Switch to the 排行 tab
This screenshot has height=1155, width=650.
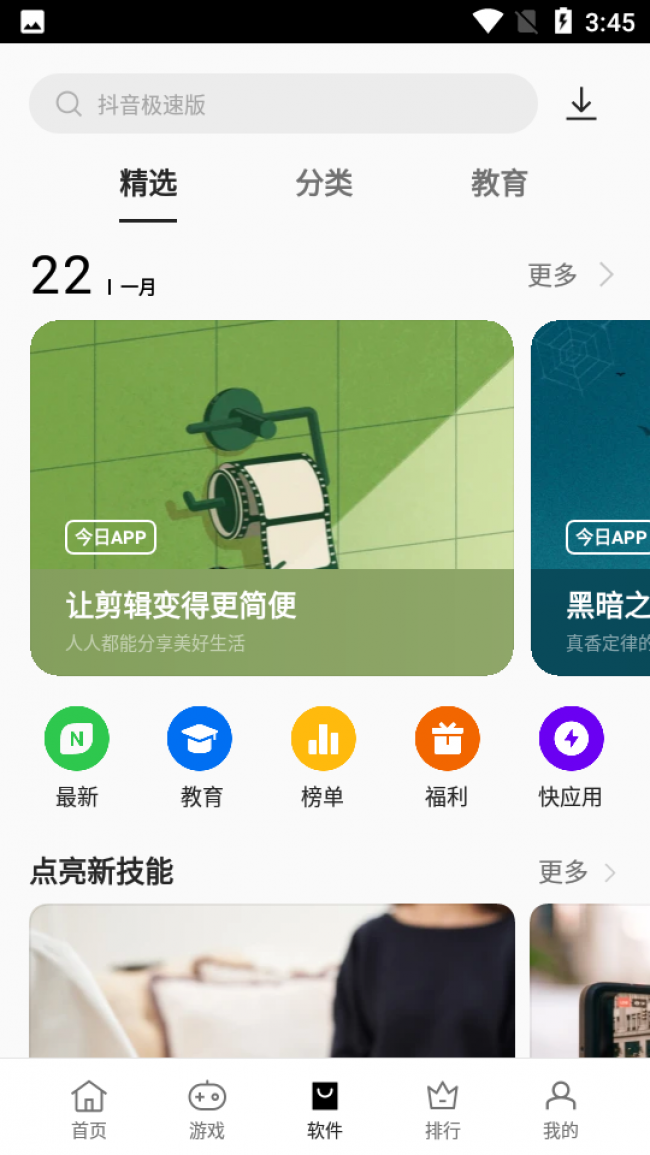[443, 1109]
